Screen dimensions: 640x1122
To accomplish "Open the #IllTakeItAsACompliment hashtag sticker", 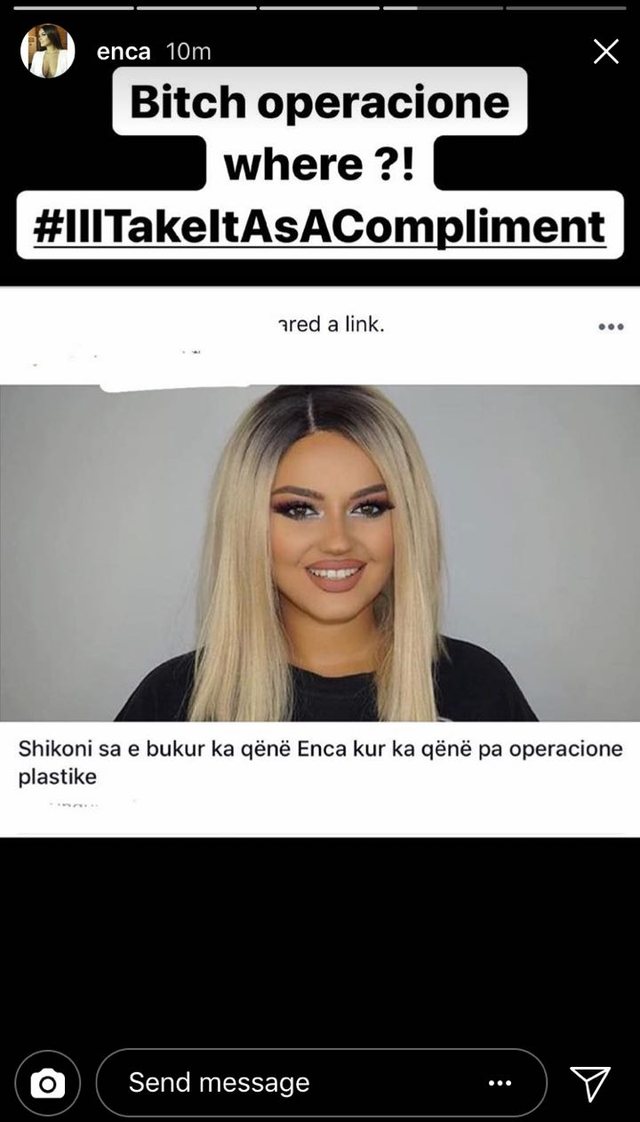I will click(x=319, y=227).
